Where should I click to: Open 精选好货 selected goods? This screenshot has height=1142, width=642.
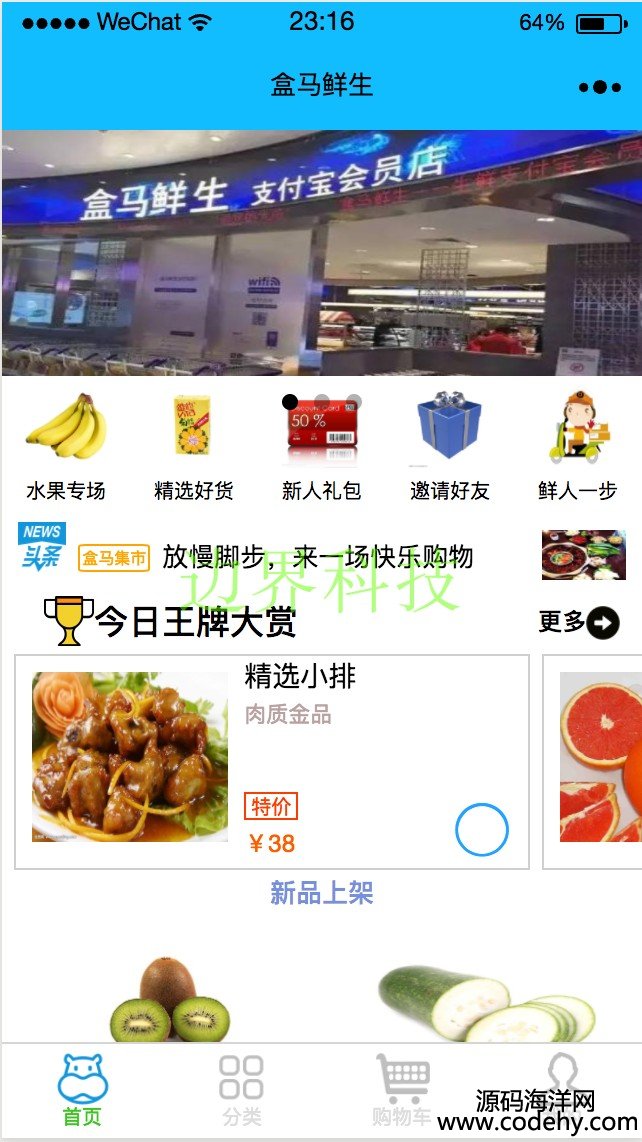coord(193,447)
